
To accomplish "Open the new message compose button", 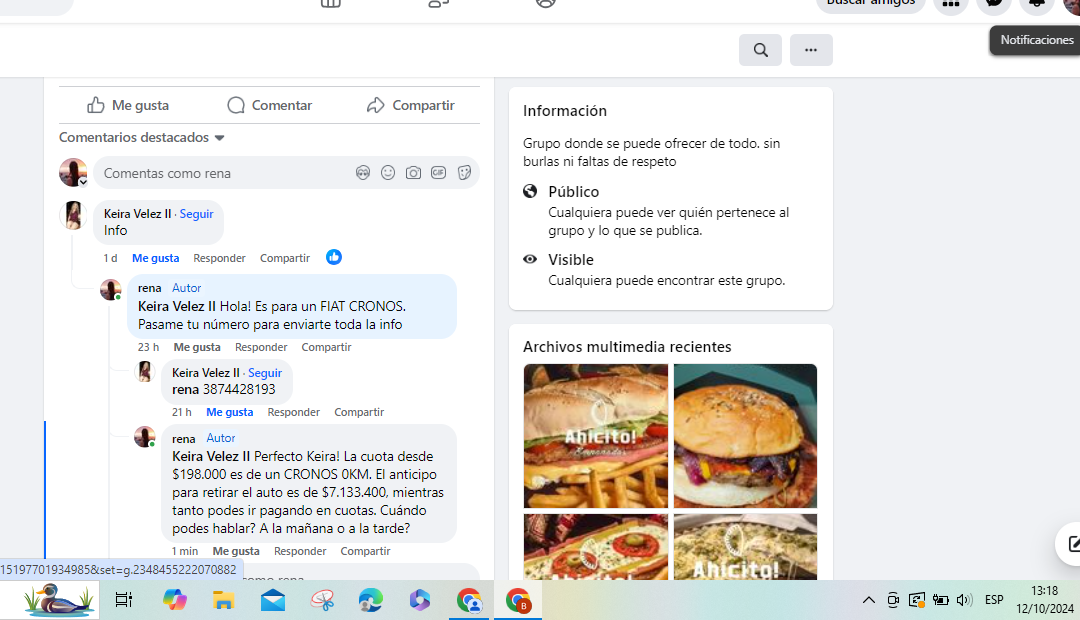I will (1072, 544).
